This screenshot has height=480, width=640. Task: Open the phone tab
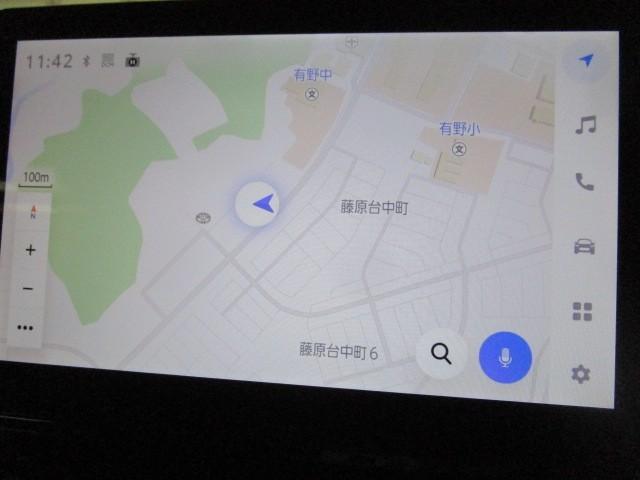pyautogui.click(x=584, y=182)
